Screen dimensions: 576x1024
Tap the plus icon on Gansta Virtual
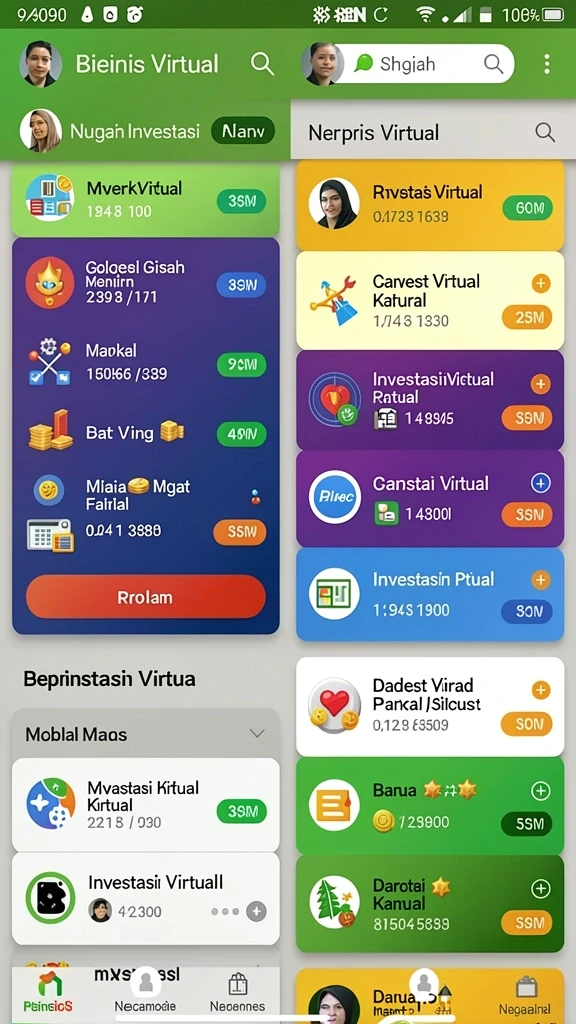click(x=541, y=483)
